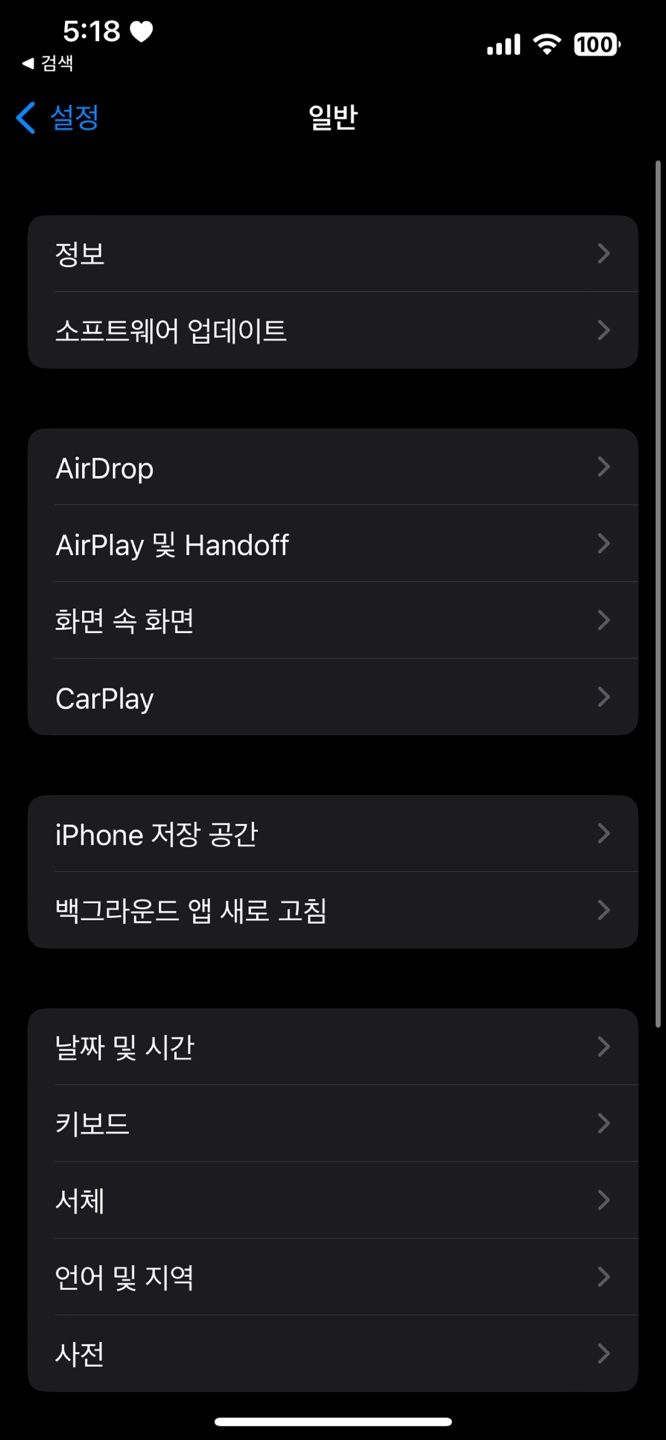
Task: Open CarPlay settings
Action: click(333, 697)
